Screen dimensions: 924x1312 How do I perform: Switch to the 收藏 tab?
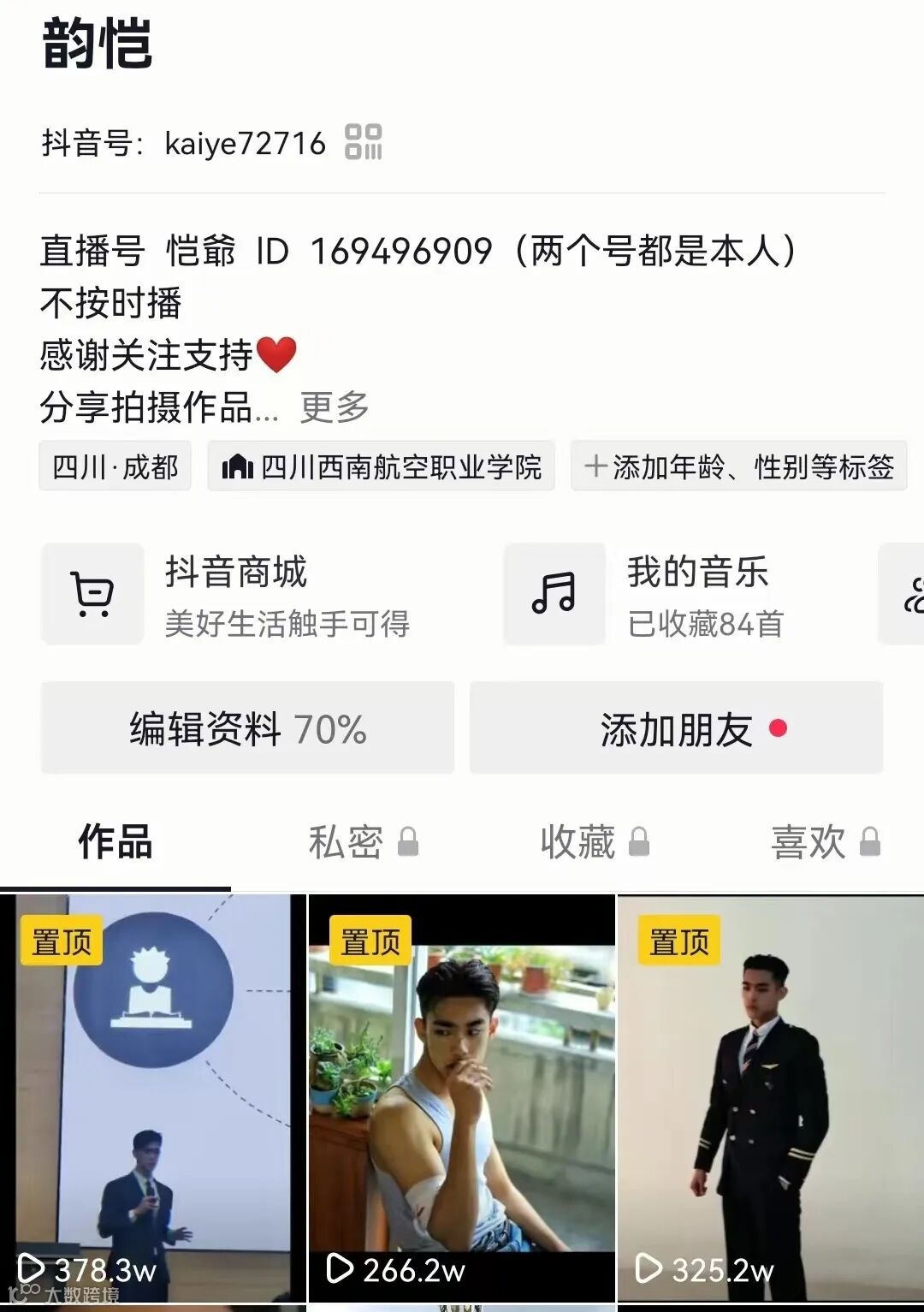[595, 842]
